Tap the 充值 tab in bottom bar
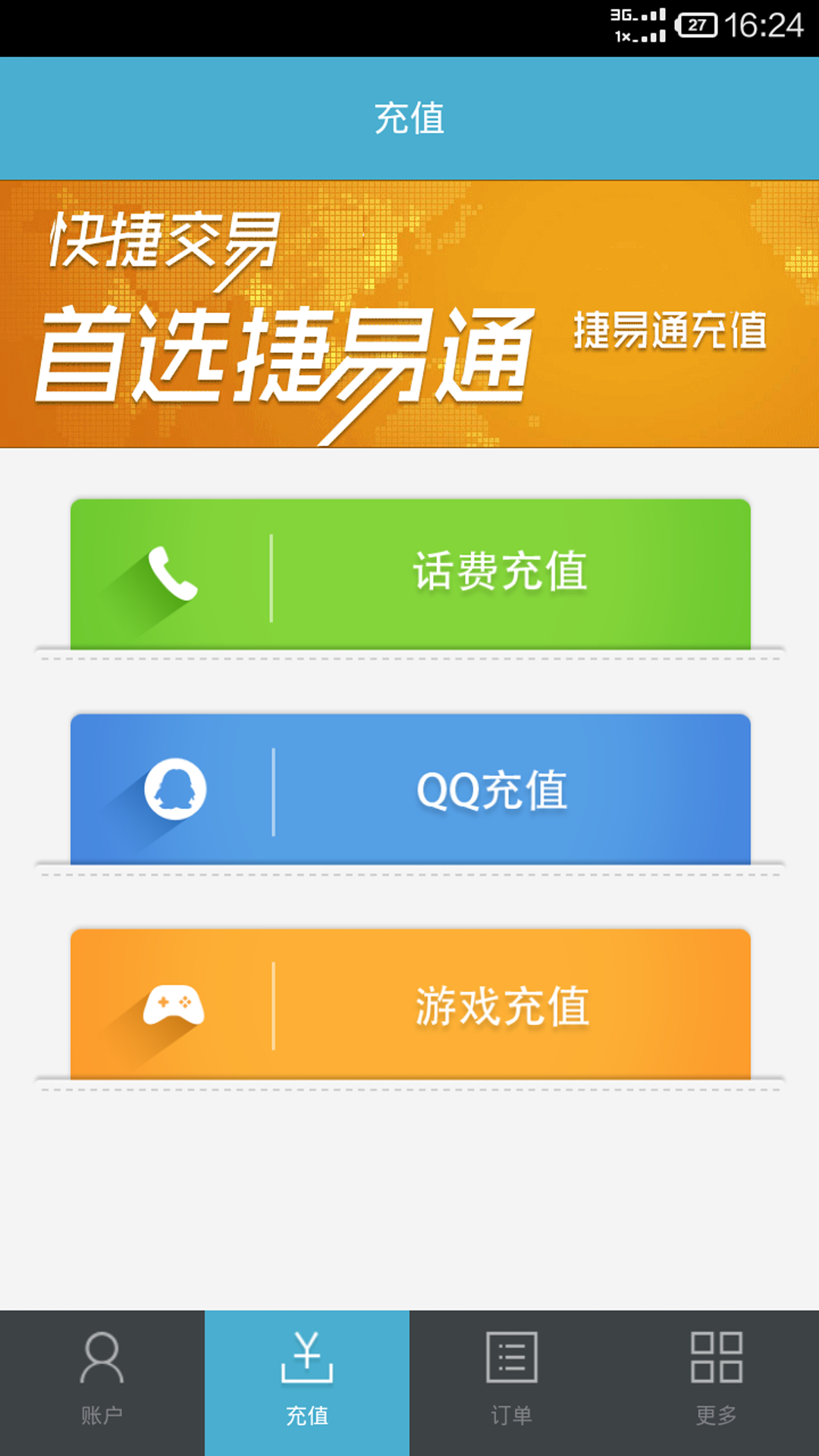Viewport: 819px width, 1456px height. (x=307, y=1382)
